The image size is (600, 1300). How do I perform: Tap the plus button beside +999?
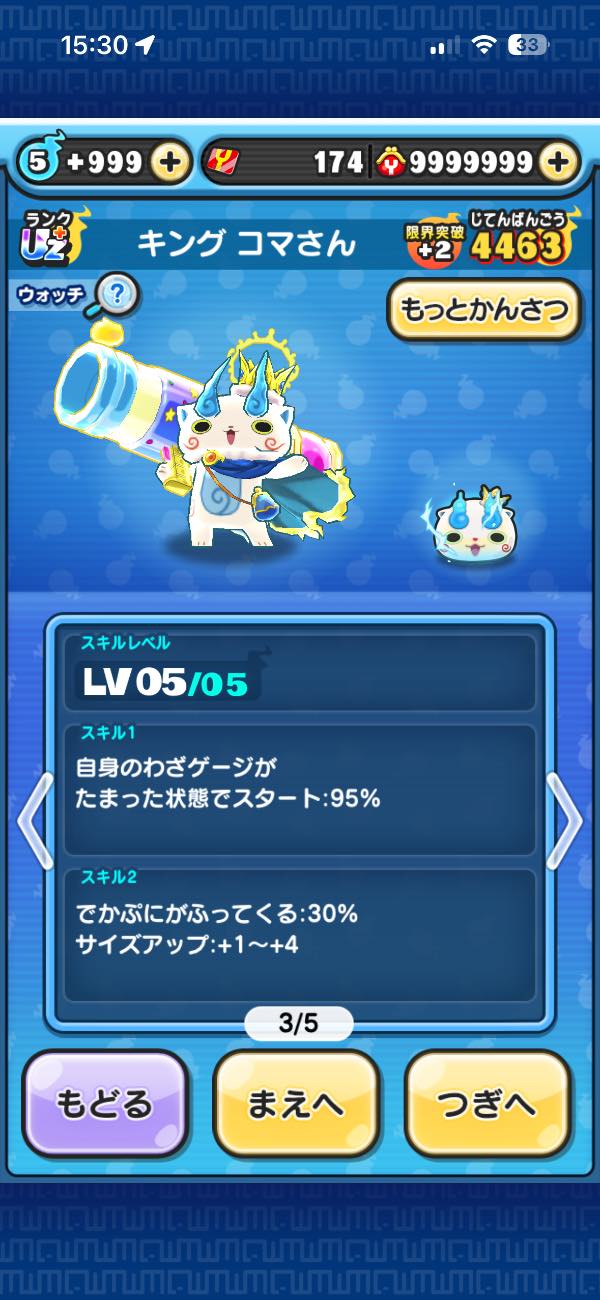pyautogui.click(x=171, y=162)
